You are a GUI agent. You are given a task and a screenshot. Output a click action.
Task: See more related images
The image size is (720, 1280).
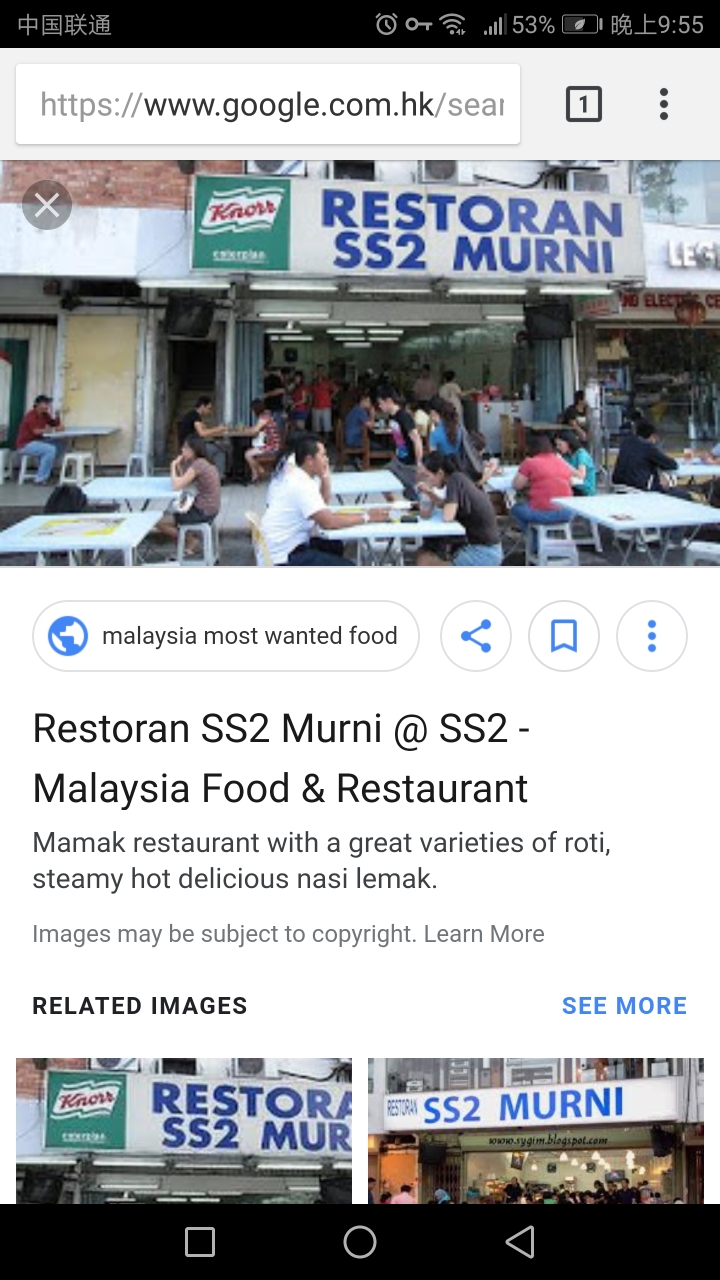pos(624,1006)
